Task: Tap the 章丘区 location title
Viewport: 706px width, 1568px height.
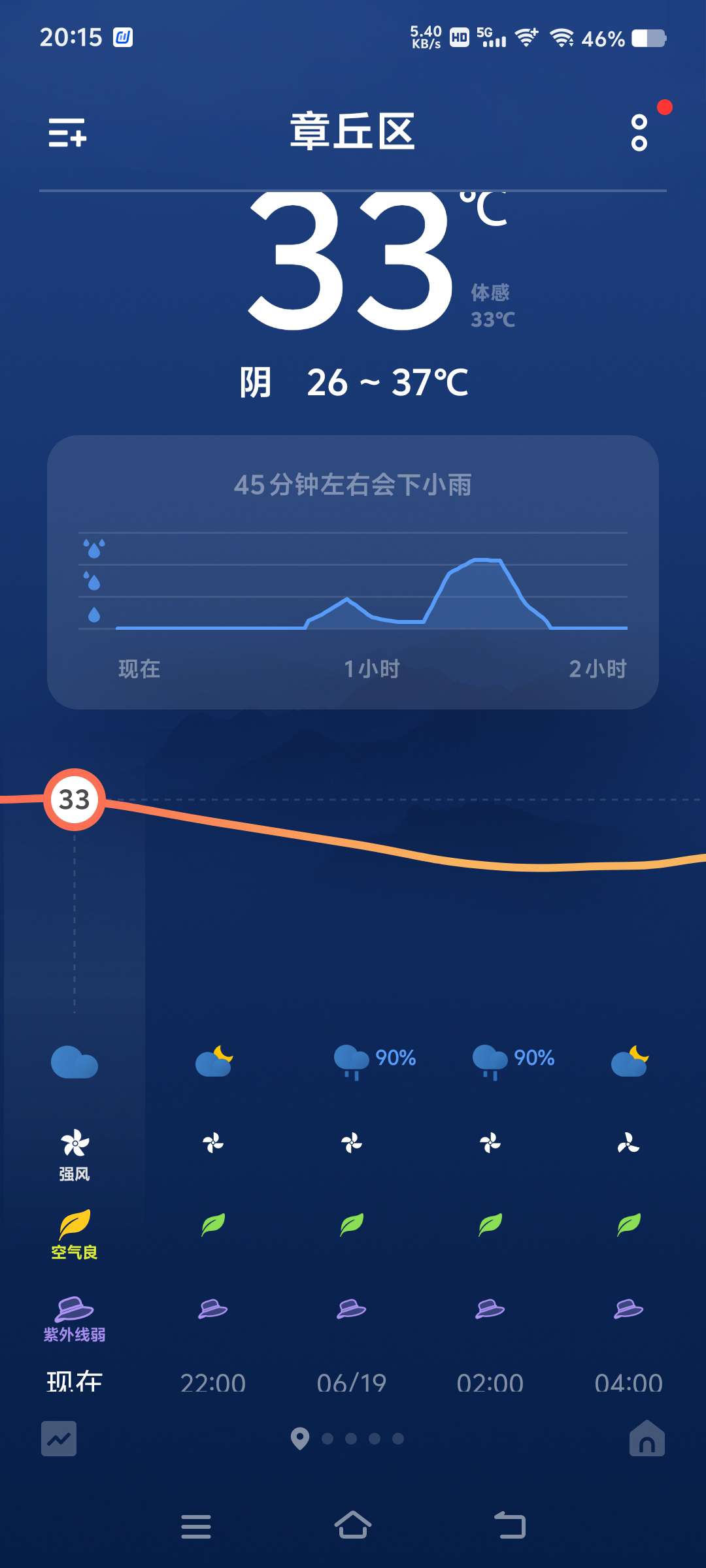Action: [352, 131]
